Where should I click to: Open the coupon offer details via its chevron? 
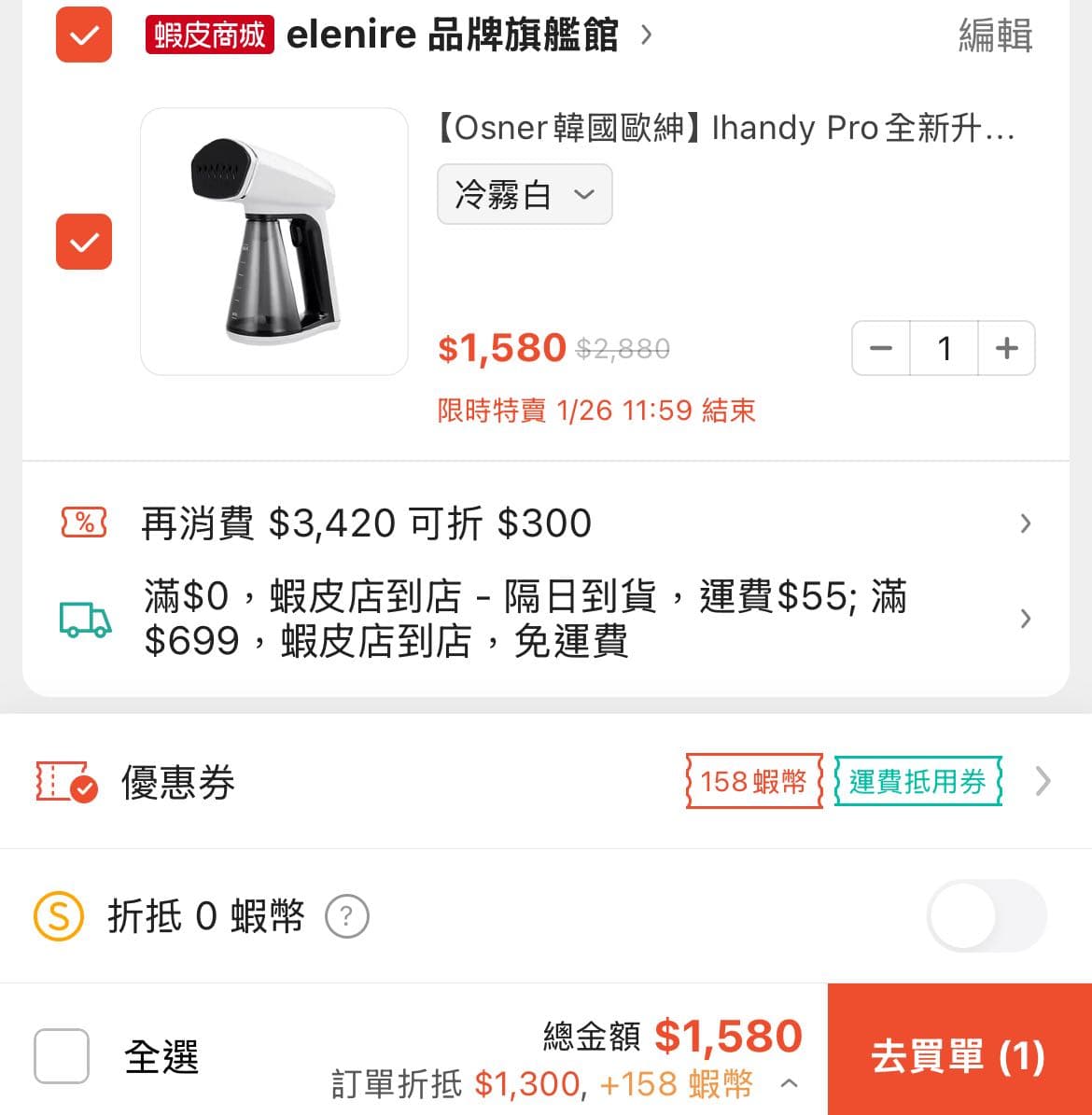pyautogui.click(x=1026, y=523)
